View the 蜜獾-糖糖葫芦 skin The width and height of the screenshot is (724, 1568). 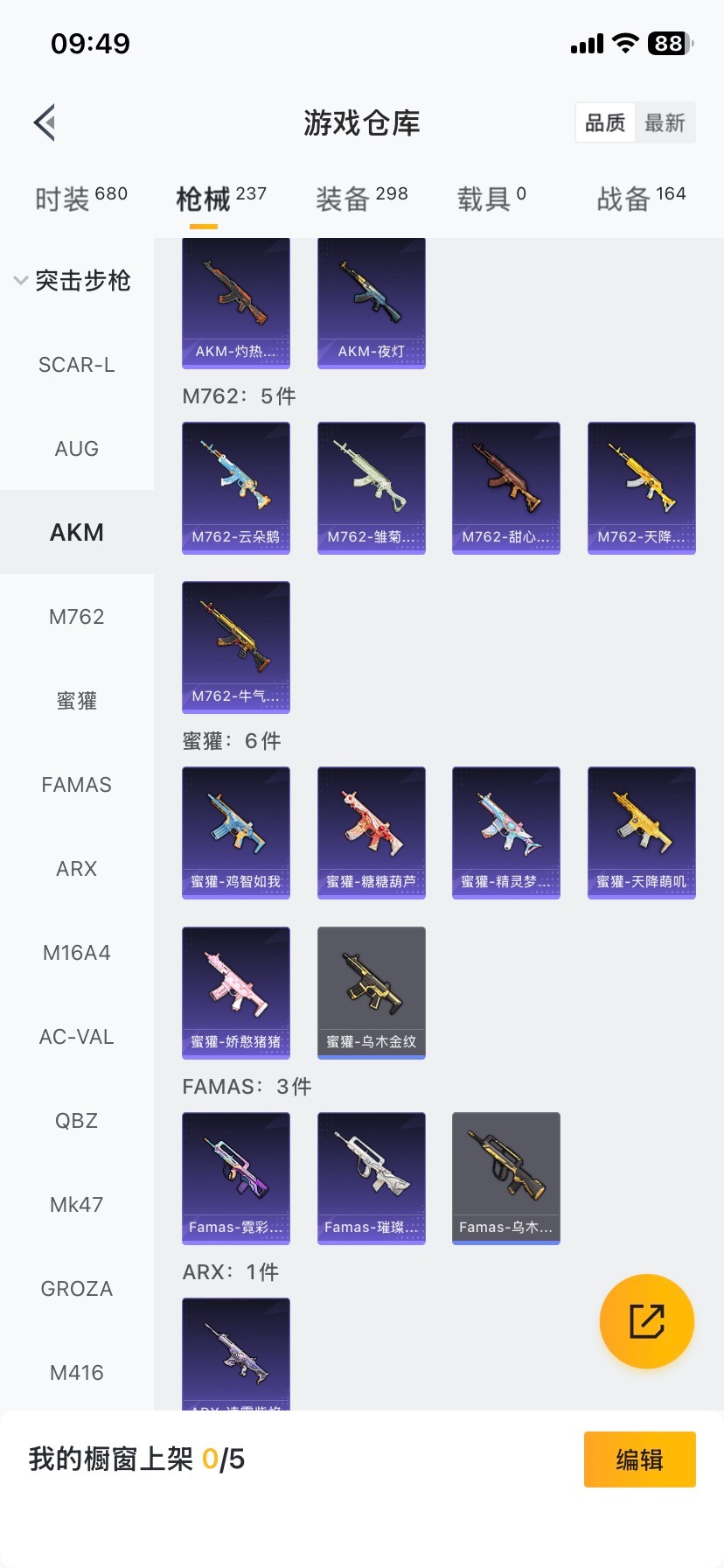pyautogui.click(x=371, y=832)
